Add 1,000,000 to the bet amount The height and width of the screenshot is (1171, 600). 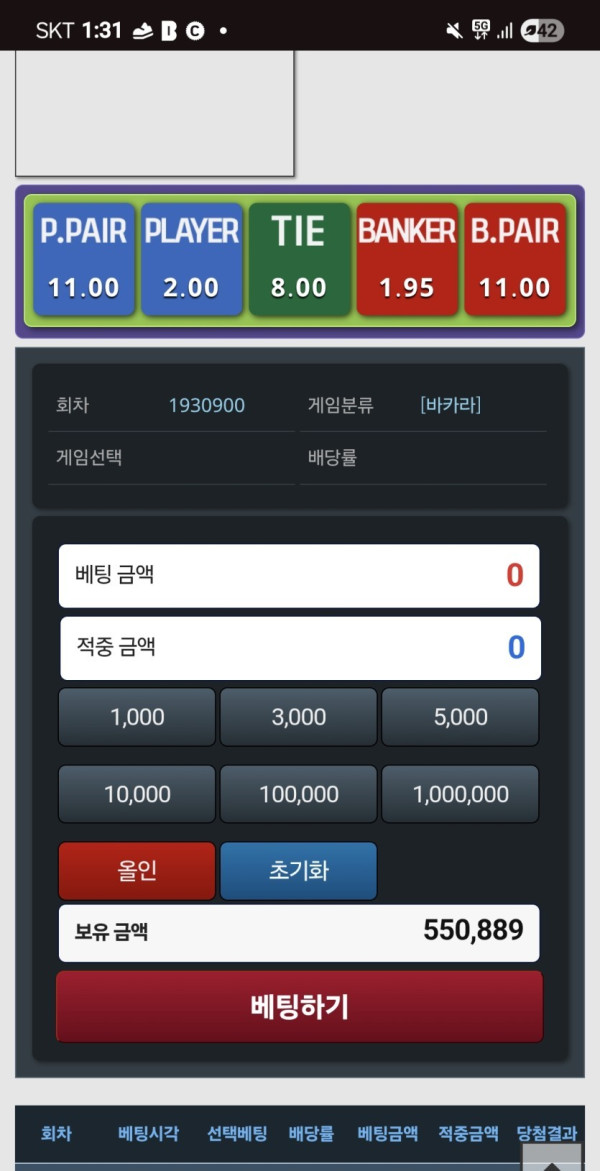[460, 794]
